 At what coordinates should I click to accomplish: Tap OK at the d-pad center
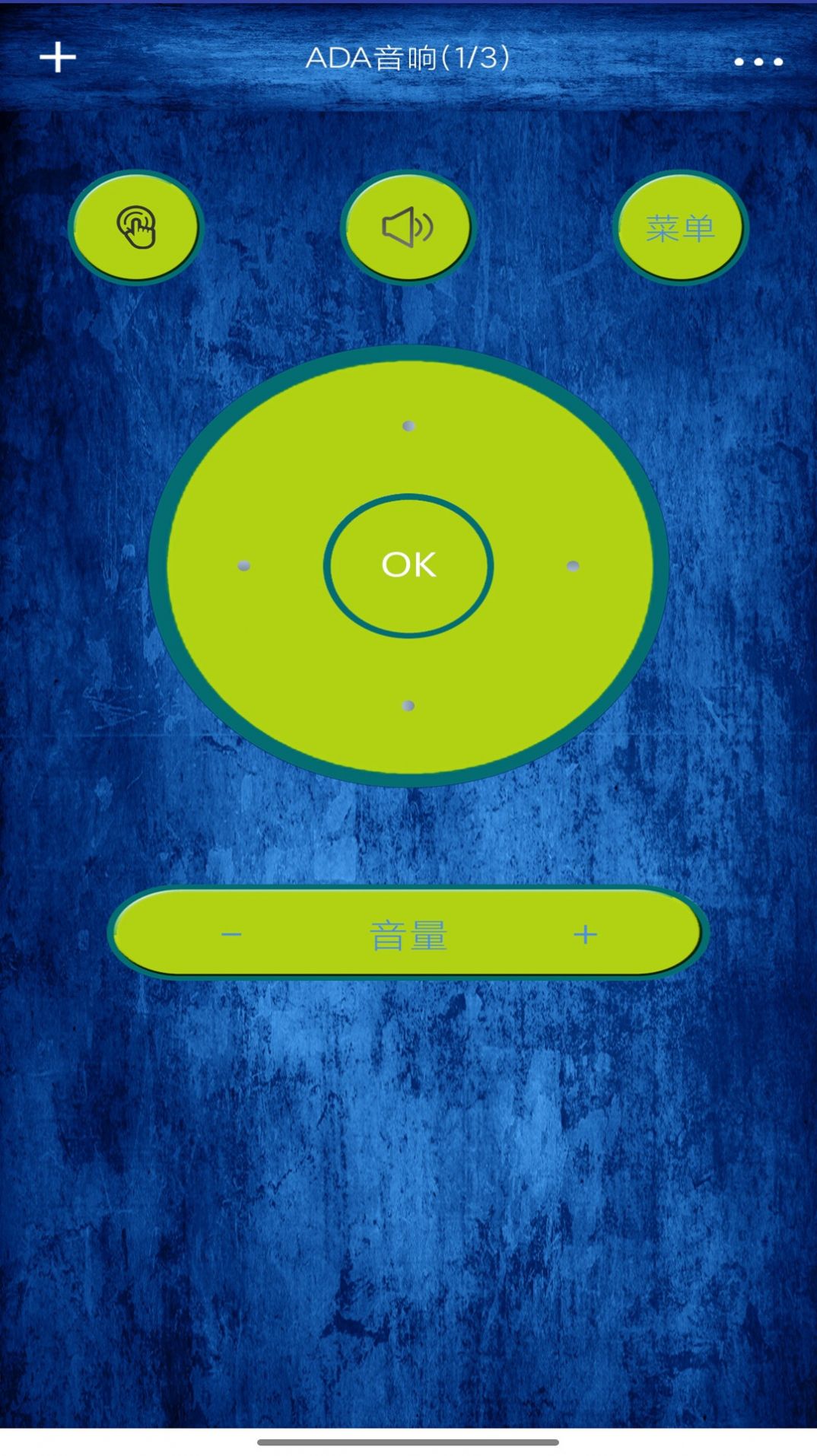(x=408, y=565)
